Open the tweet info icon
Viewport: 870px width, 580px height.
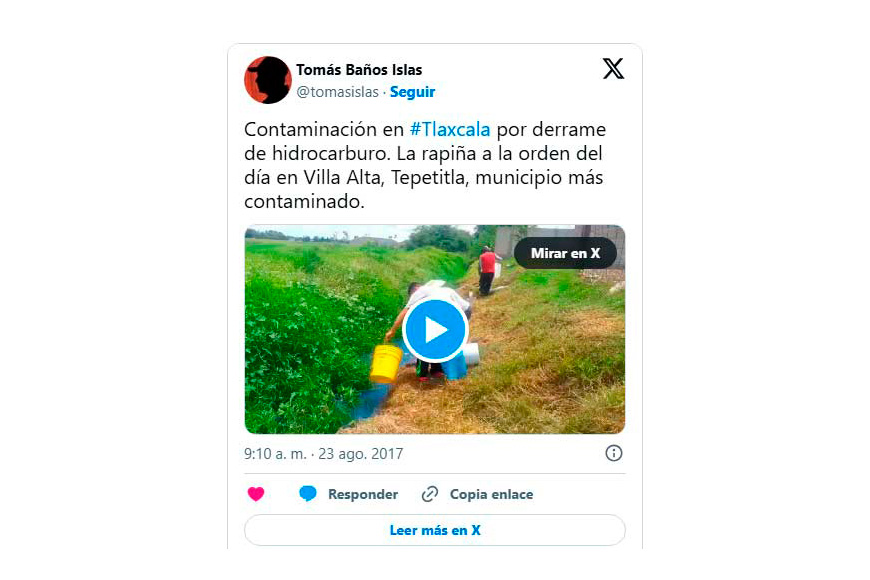[614, 453]
